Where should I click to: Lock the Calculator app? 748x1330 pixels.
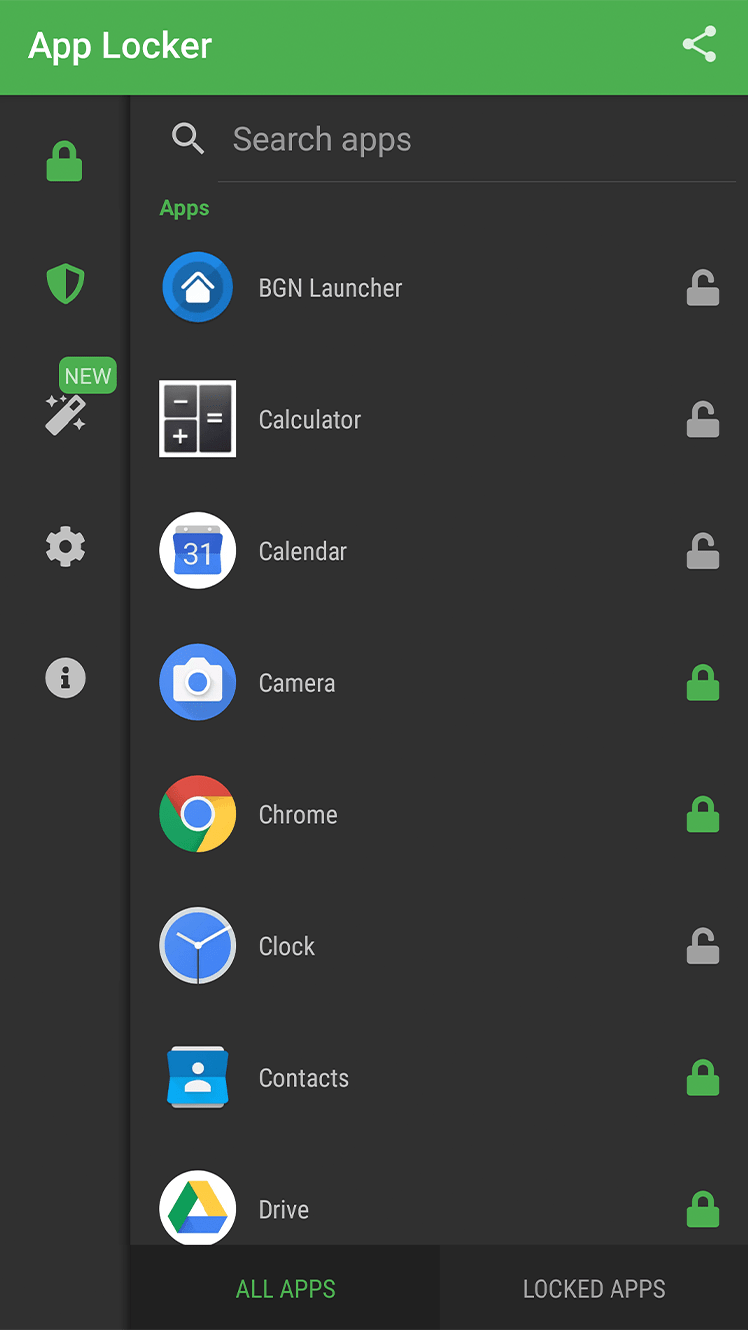tap(703, 420)
